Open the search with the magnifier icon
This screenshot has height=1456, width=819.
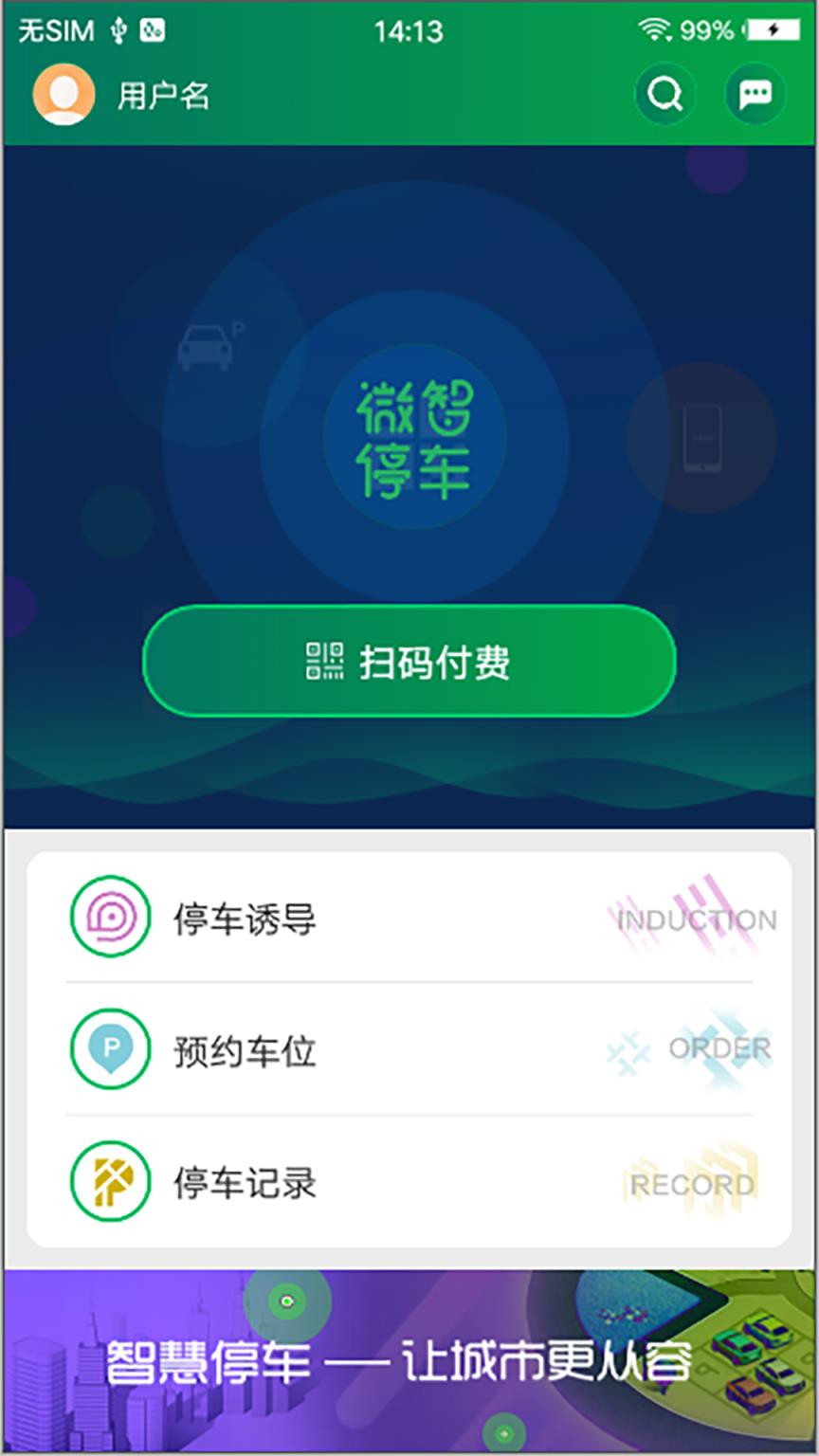(x=664, y=94)
